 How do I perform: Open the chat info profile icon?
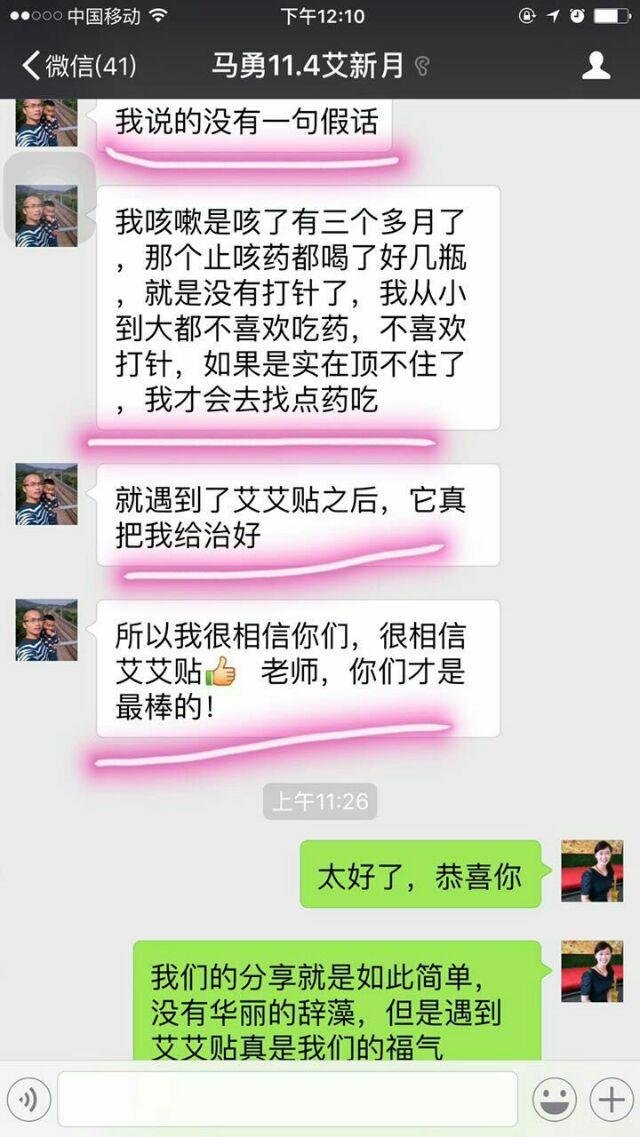point(596,66)
